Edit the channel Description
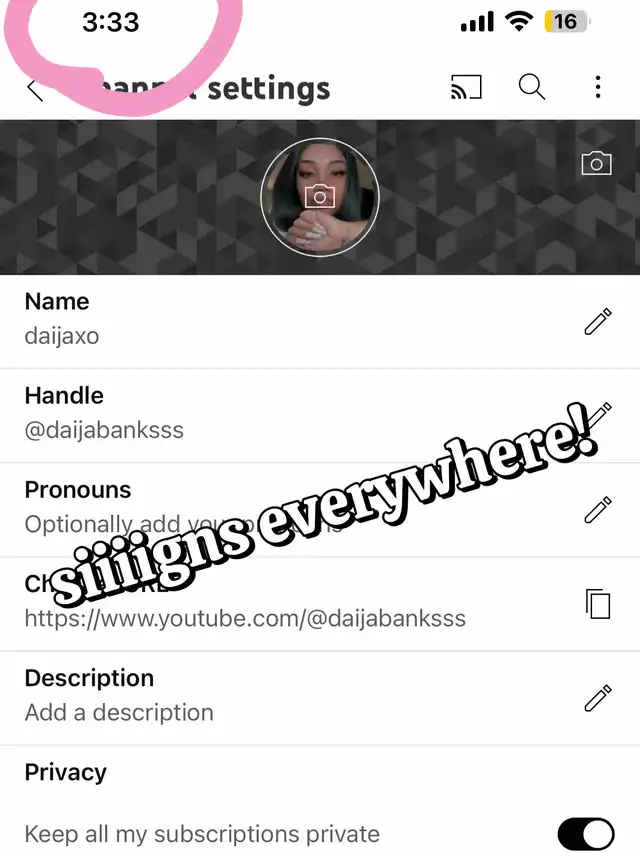This screenshot has height=853, width=640. pyautogui.click(x=598, y=698)
